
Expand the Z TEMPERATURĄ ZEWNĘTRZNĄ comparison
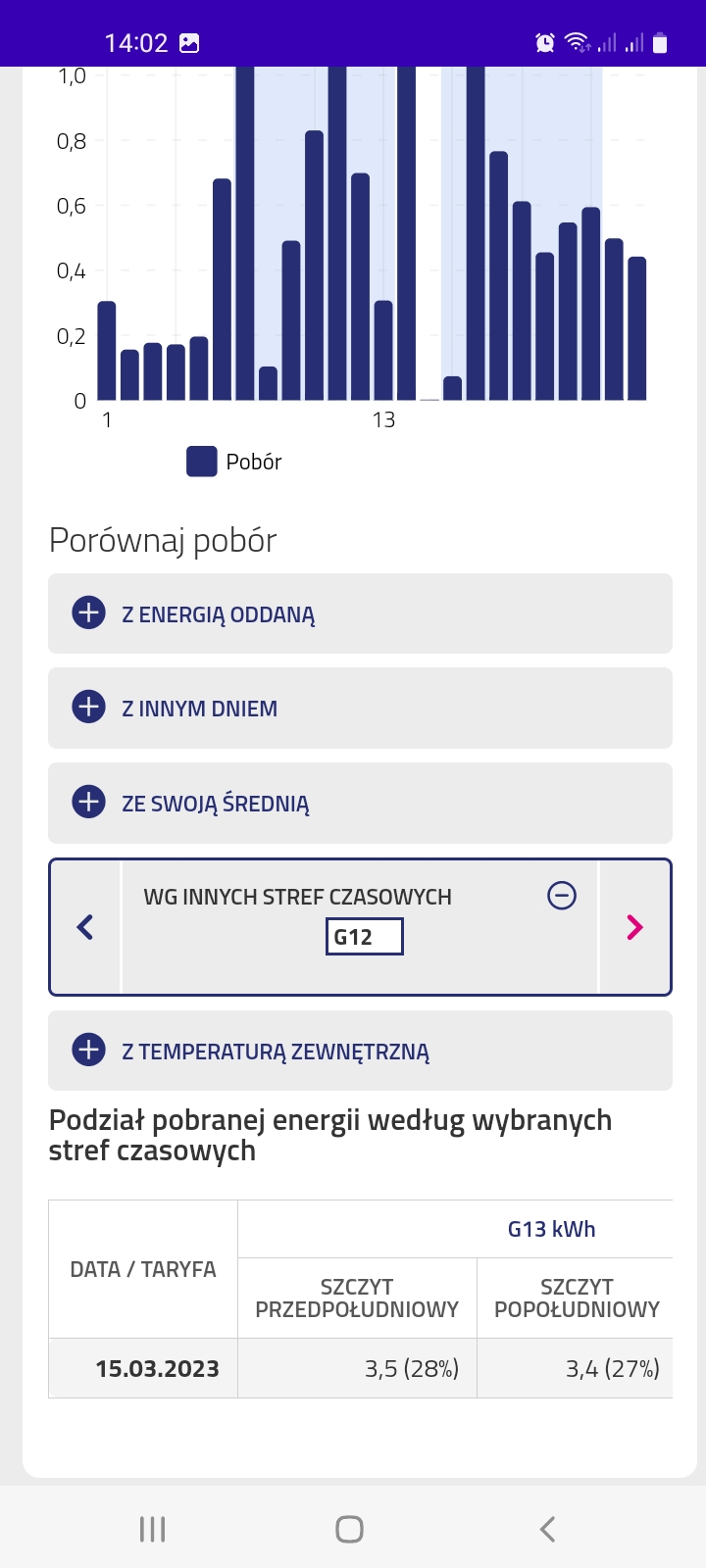(360, 1051)
